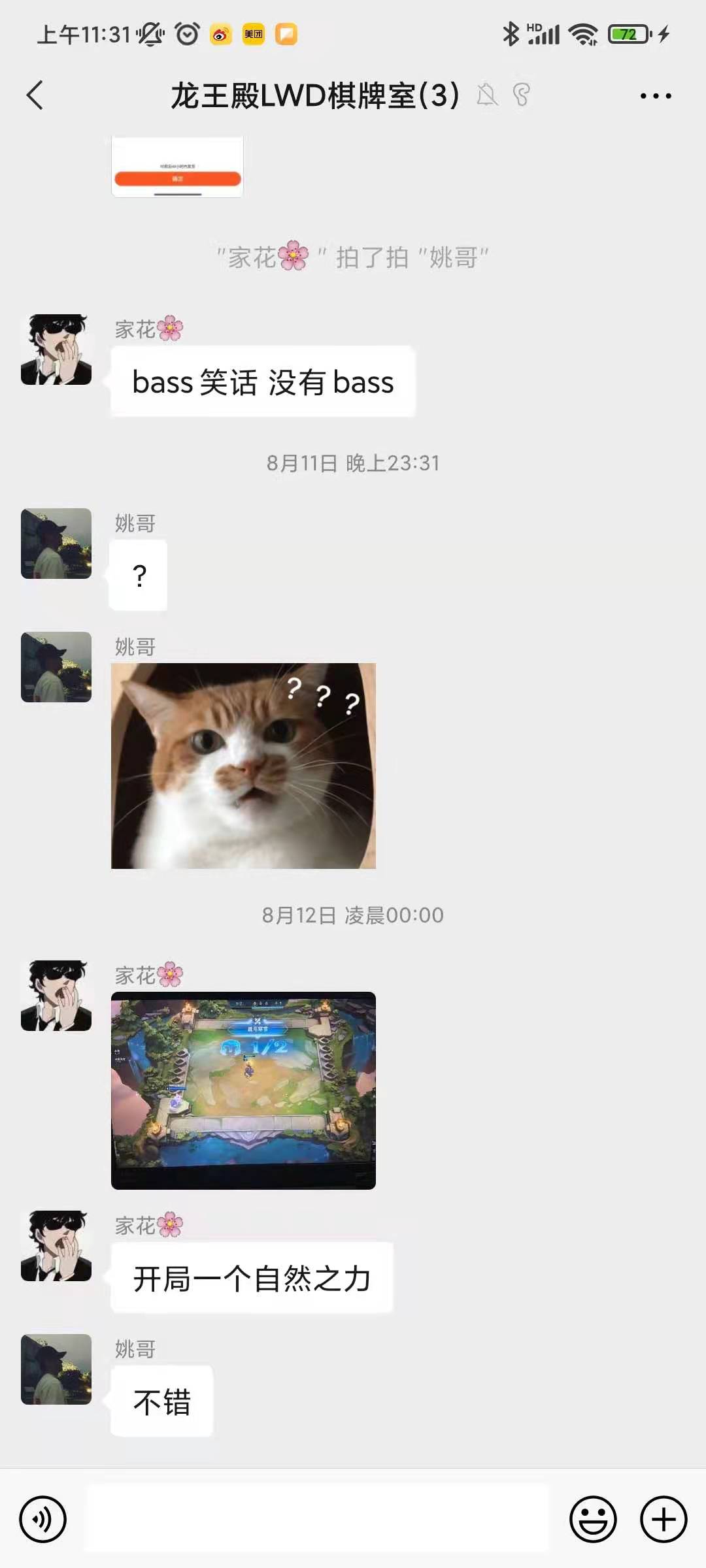Go back from the group chat

click(35, 95)
